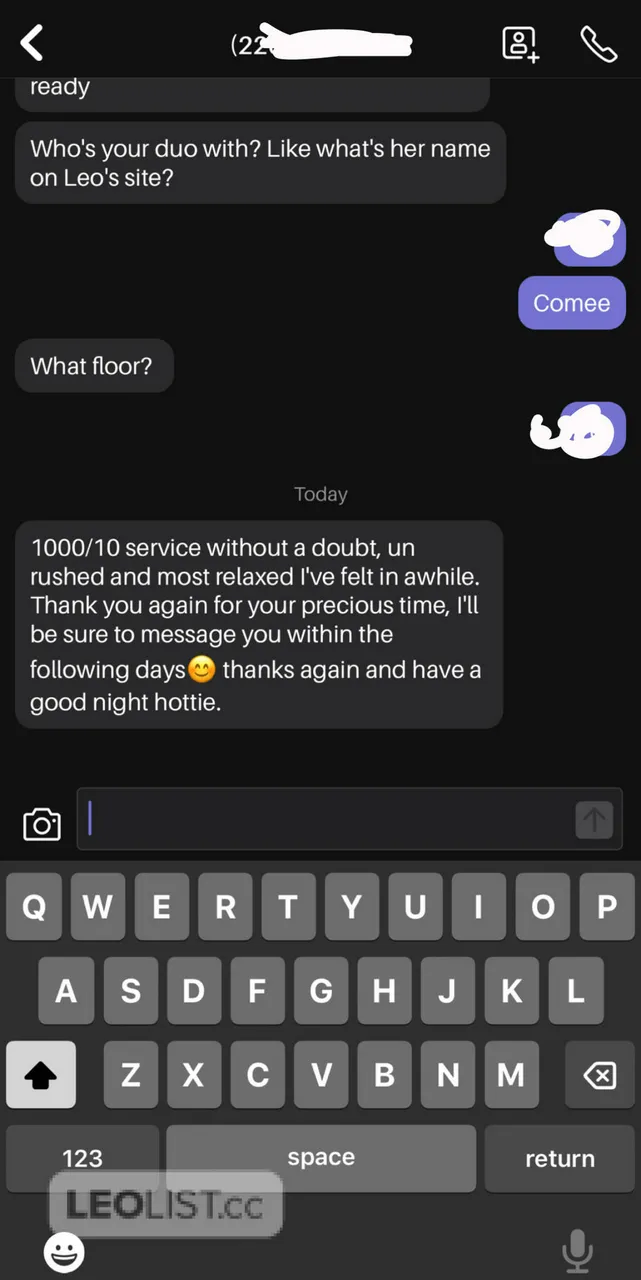Tap the shift key on the keyboard
Image resolution: width=641 pixels, height=1280 pixels.
click(x=40, y=1075)
